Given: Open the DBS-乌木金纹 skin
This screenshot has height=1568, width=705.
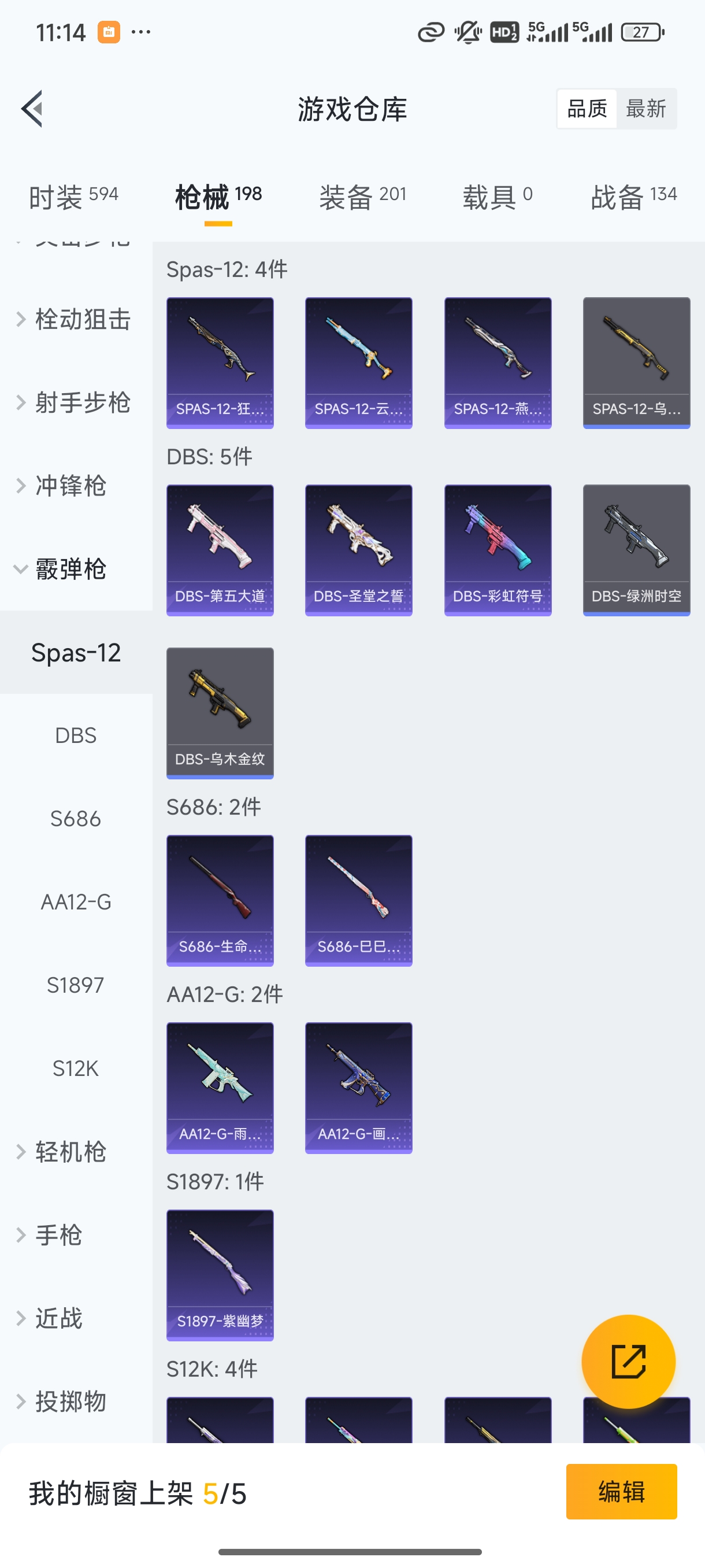Looking at the screenshot, I should click(x=220, y=713).
